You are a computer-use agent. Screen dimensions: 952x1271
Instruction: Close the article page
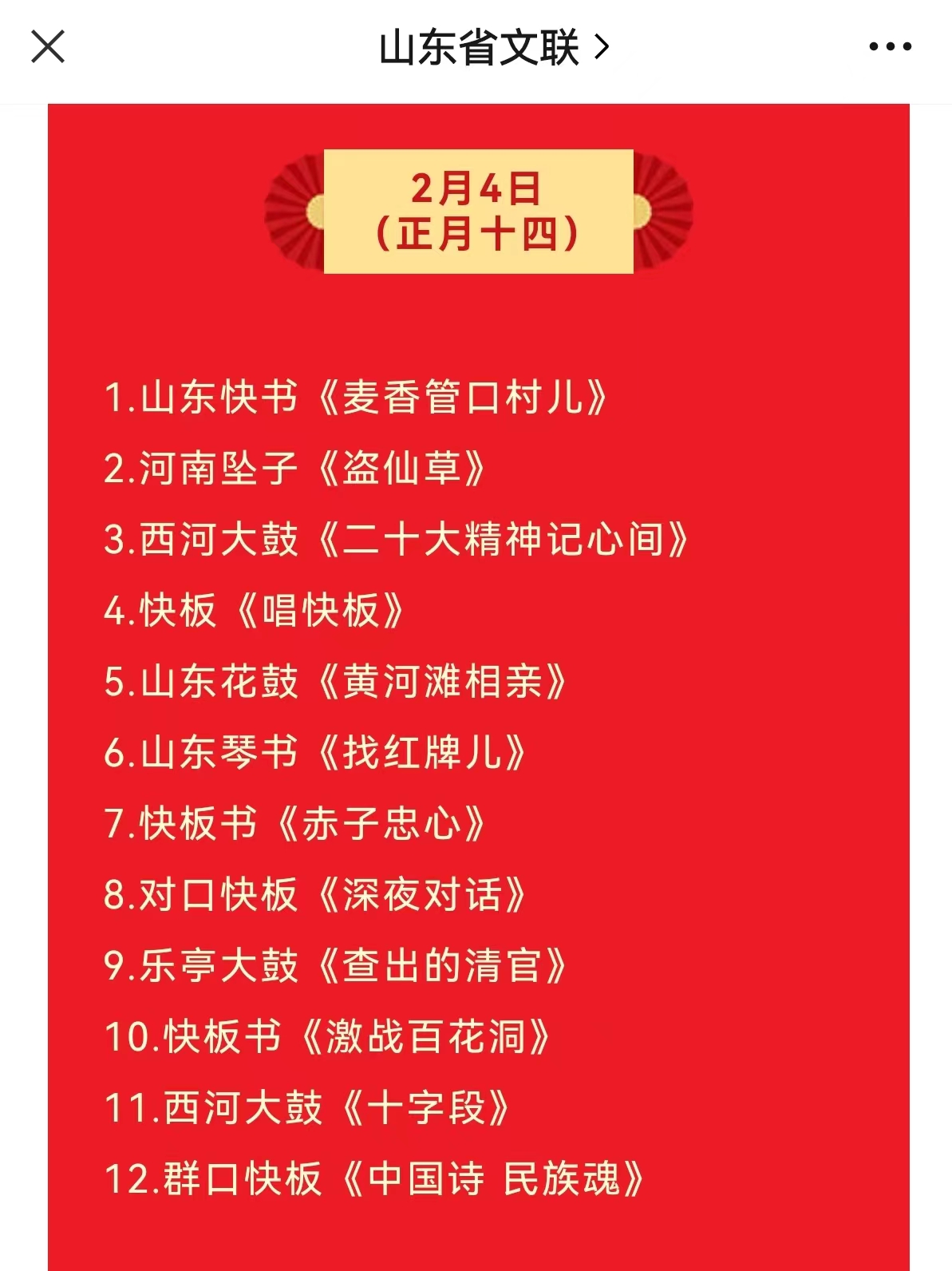coord(48,47)
